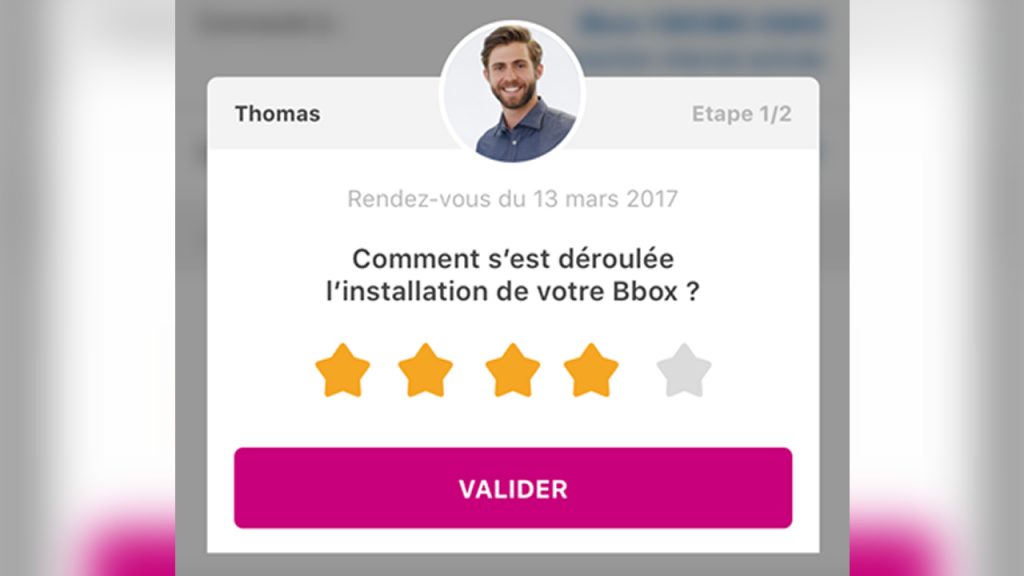The image size is (1024, 576).
Task: Select the second star rating
Action: point(426,371)
